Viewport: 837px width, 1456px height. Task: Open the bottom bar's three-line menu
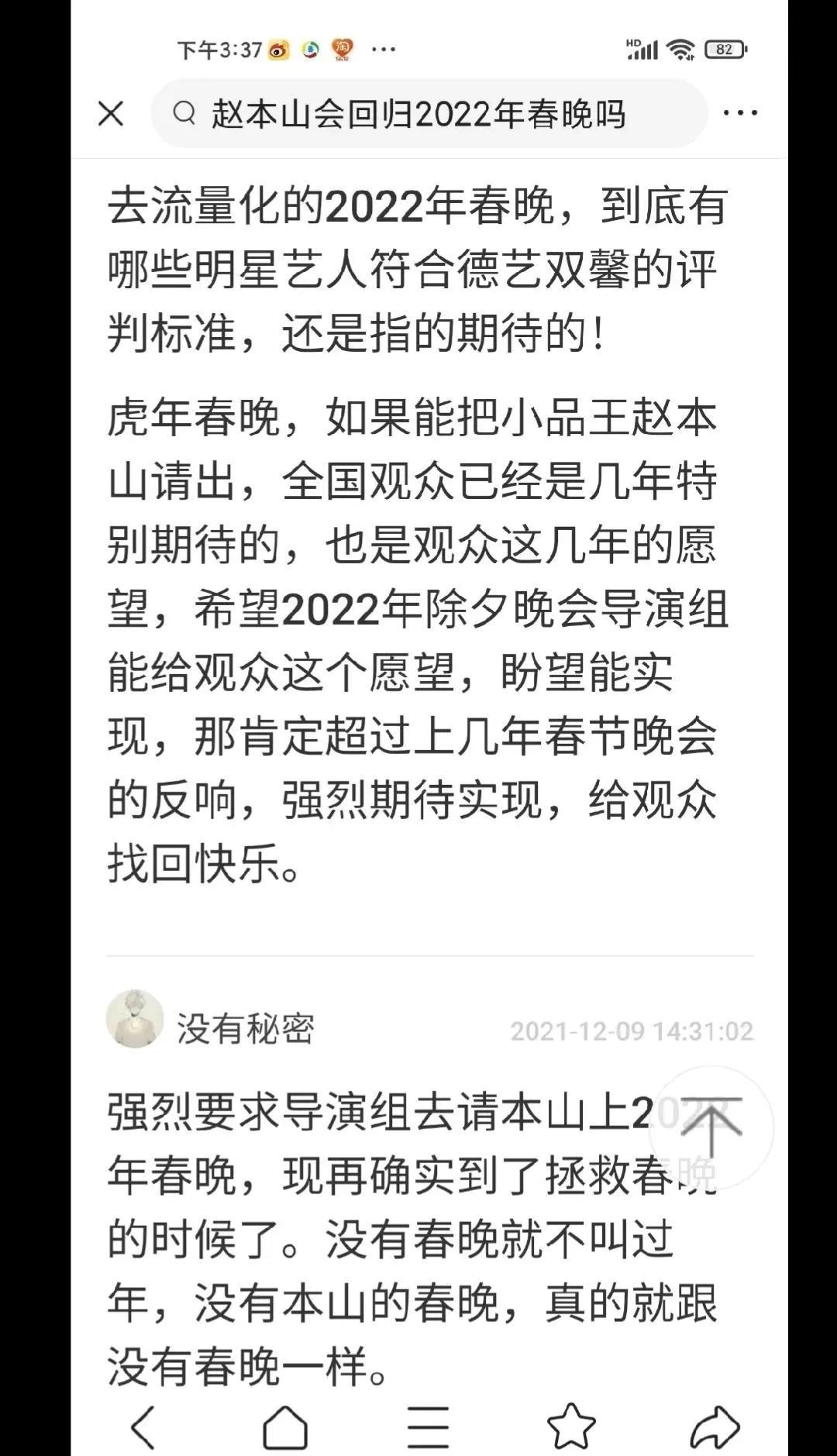tap(428, 1427)
